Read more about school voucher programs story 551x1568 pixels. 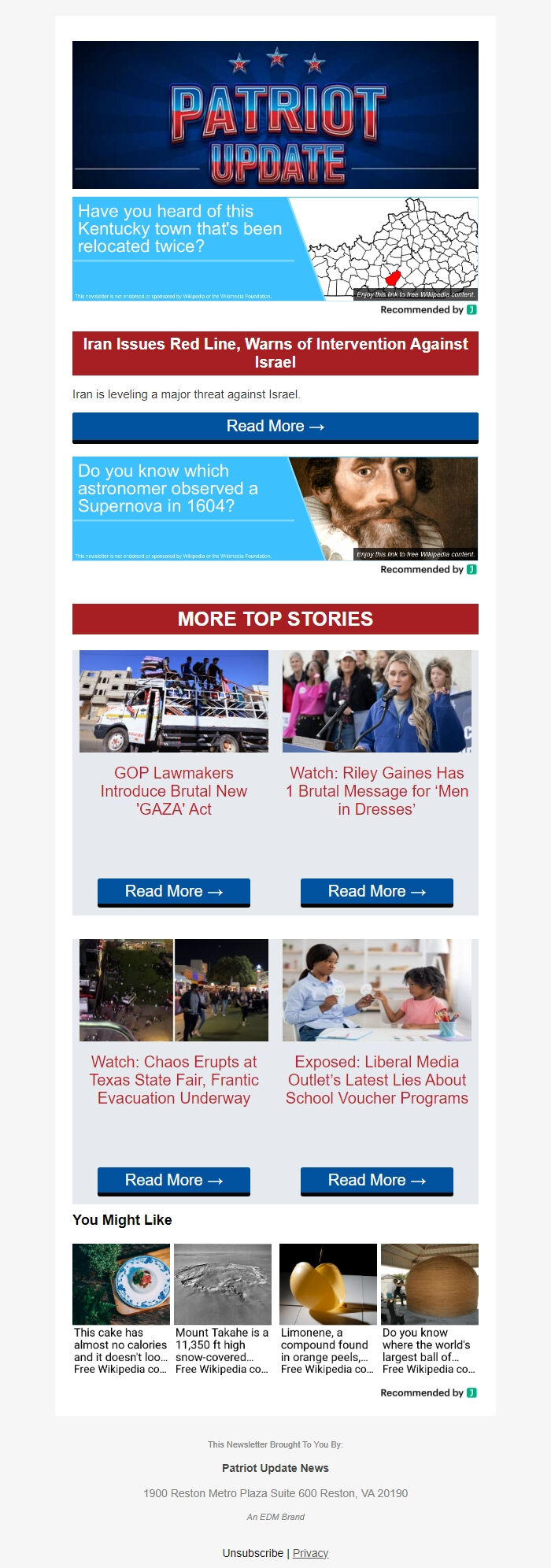[x=376, y=1181]
